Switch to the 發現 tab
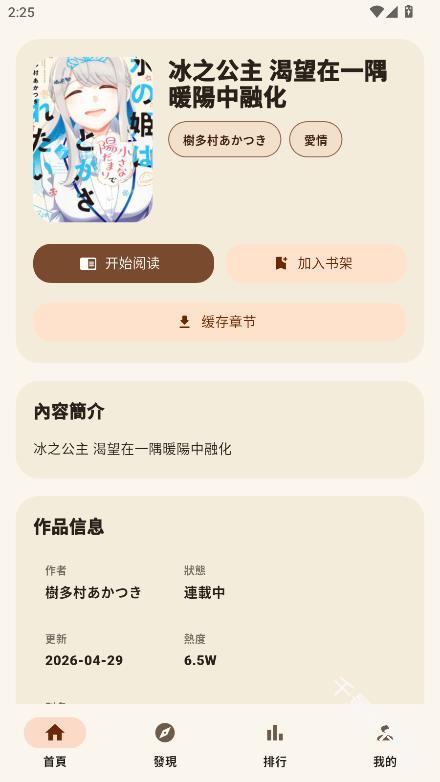 (165, 743)
